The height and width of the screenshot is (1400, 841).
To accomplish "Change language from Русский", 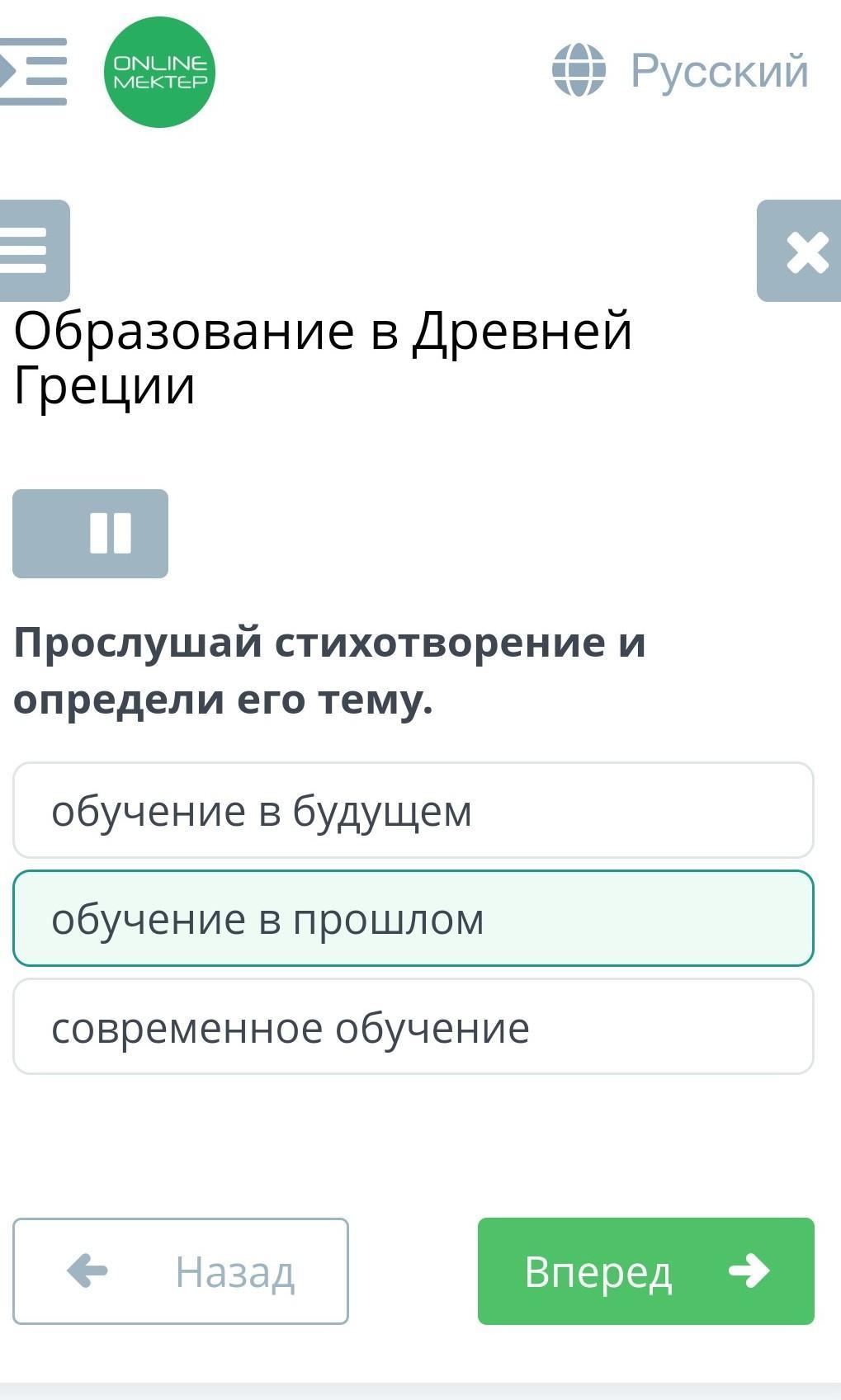I will [x=681, y=70].
